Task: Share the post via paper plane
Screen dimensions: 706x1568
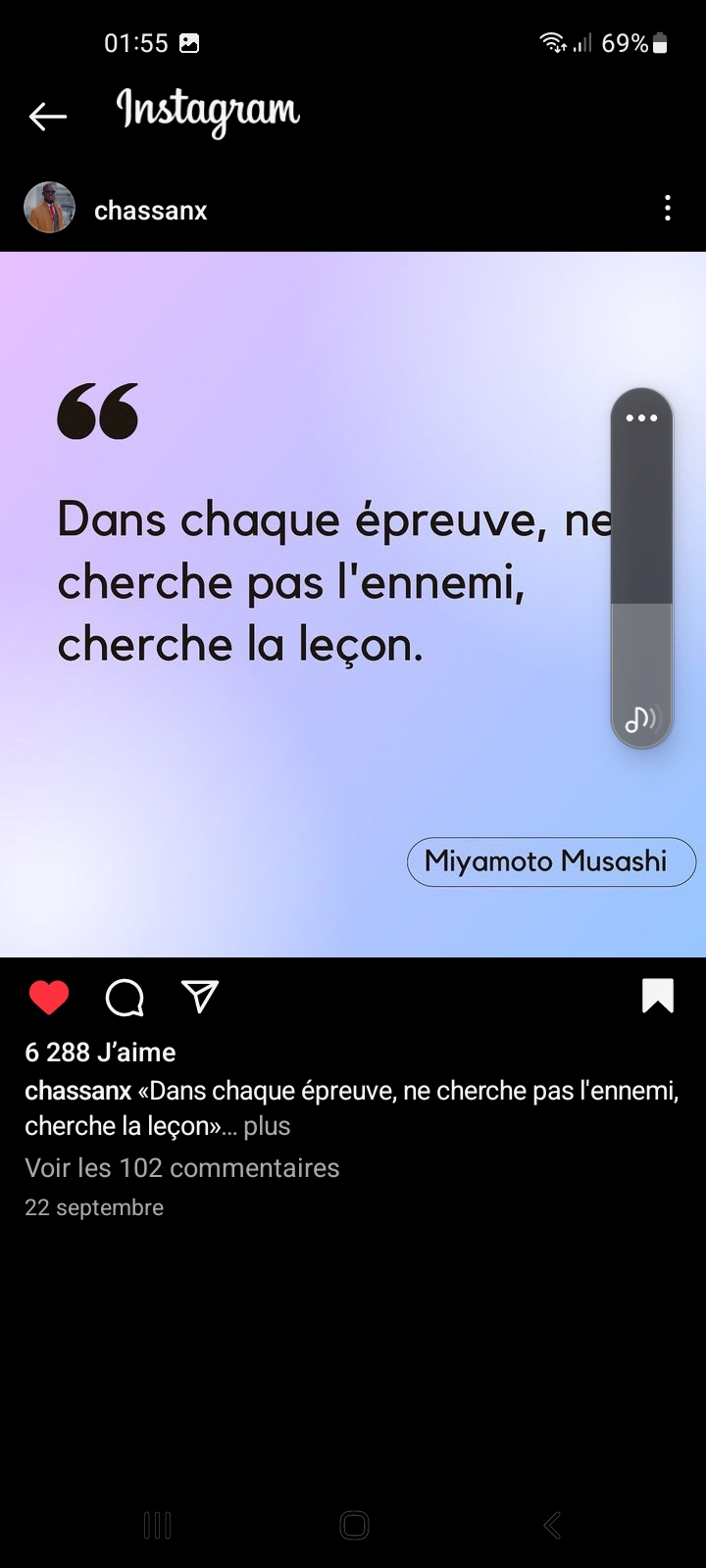Action: tap(200, 997)
